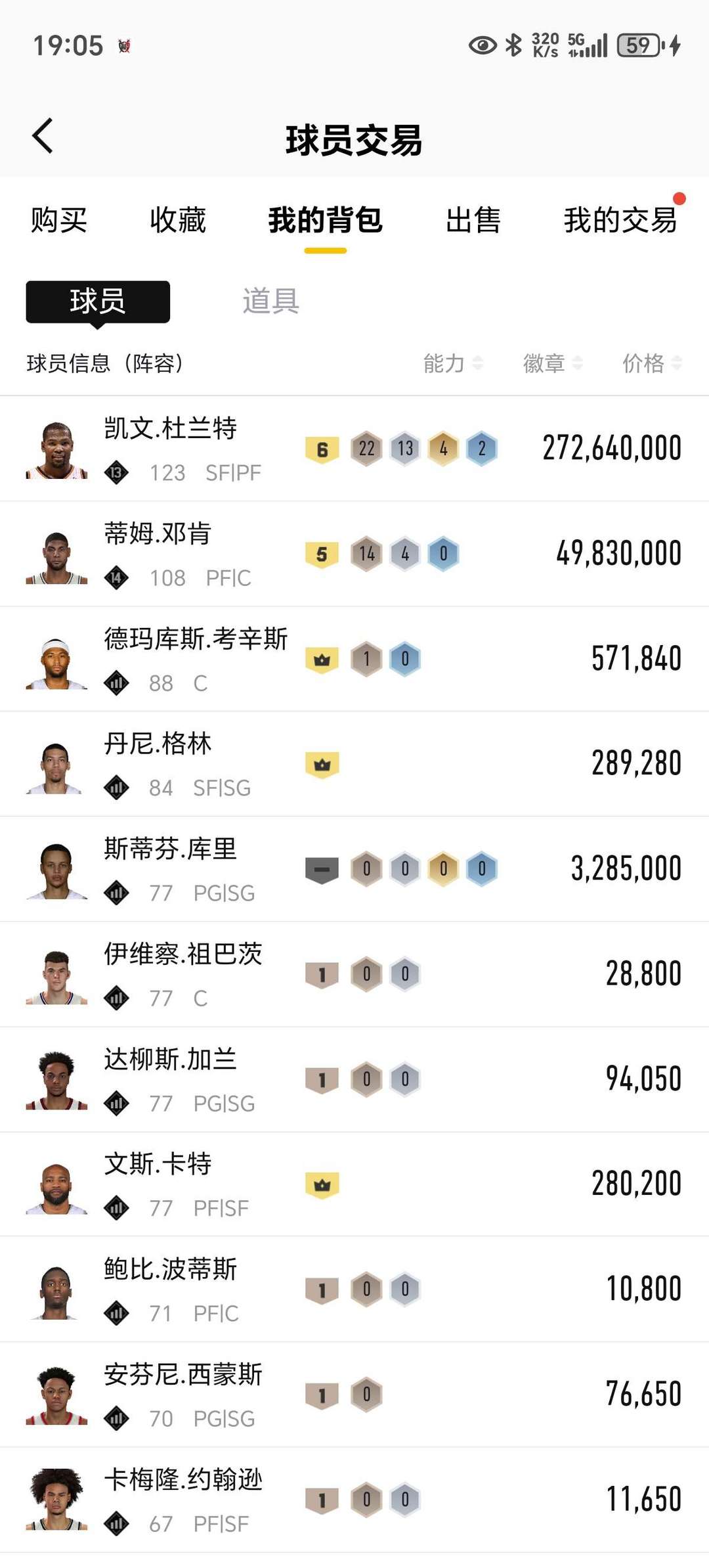
Task: Select the 道具 segment
Action: (x=271, y=301)
